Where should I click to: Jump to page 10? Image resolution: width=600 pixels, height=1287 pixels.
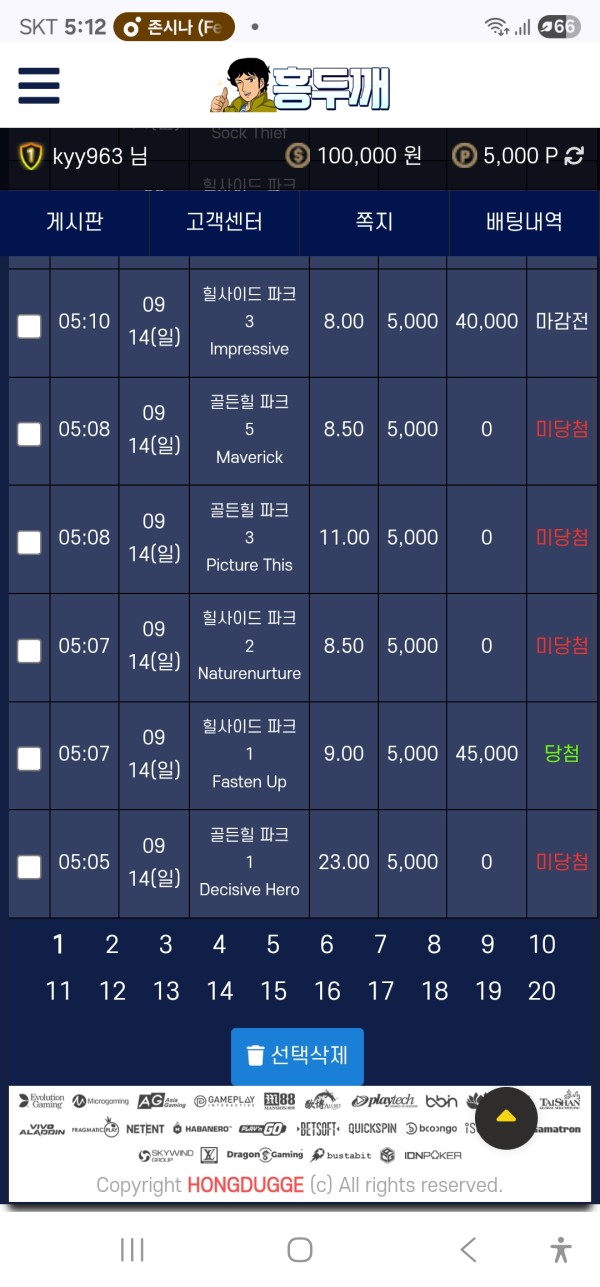[x=542, y=944]
